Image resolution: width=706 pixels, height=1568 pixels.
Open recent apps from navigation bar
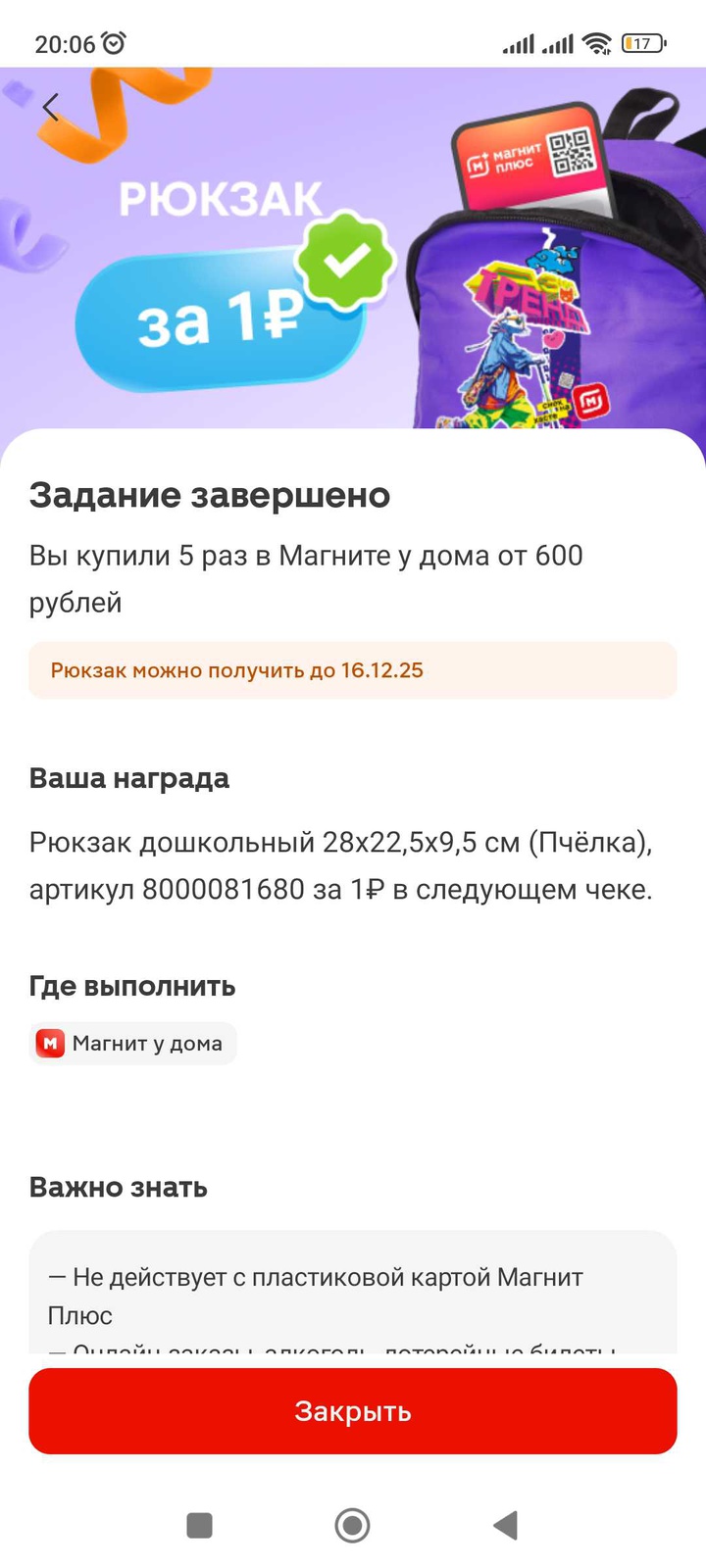(200, 1525)
